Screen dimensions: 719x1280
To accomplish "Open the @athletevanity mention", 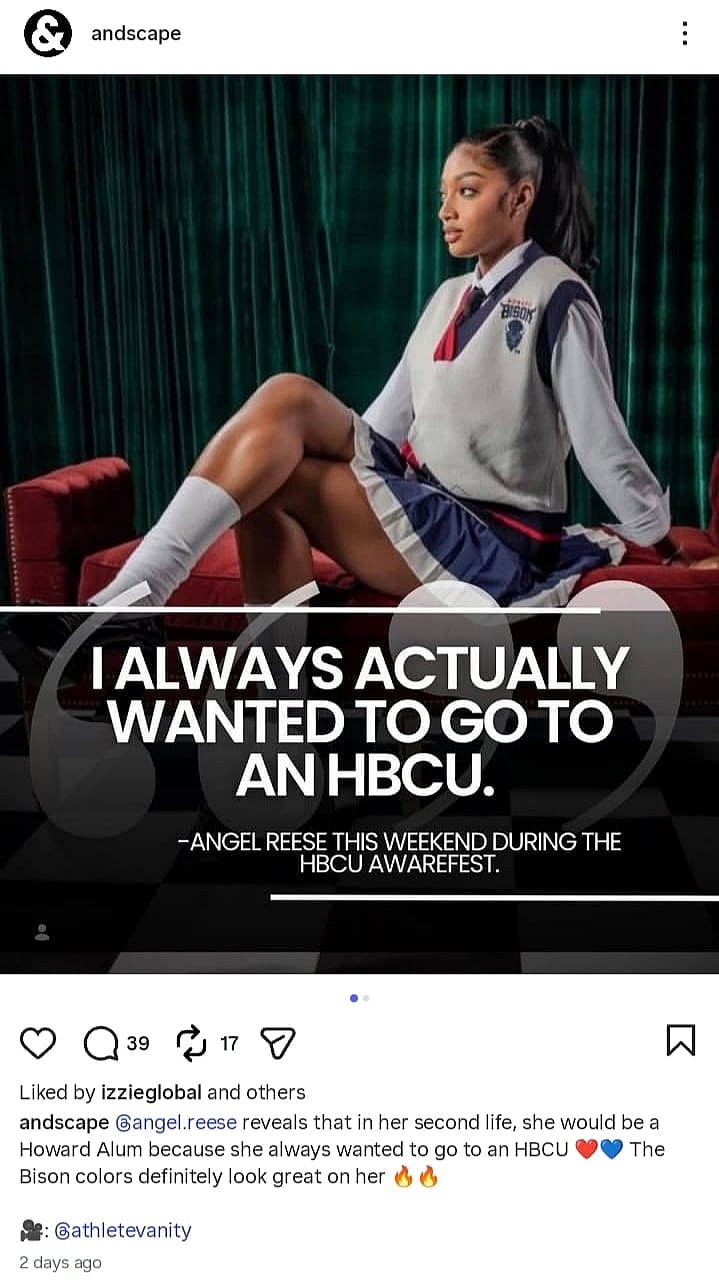I will pyautogui.click(x=122, y=1230).
